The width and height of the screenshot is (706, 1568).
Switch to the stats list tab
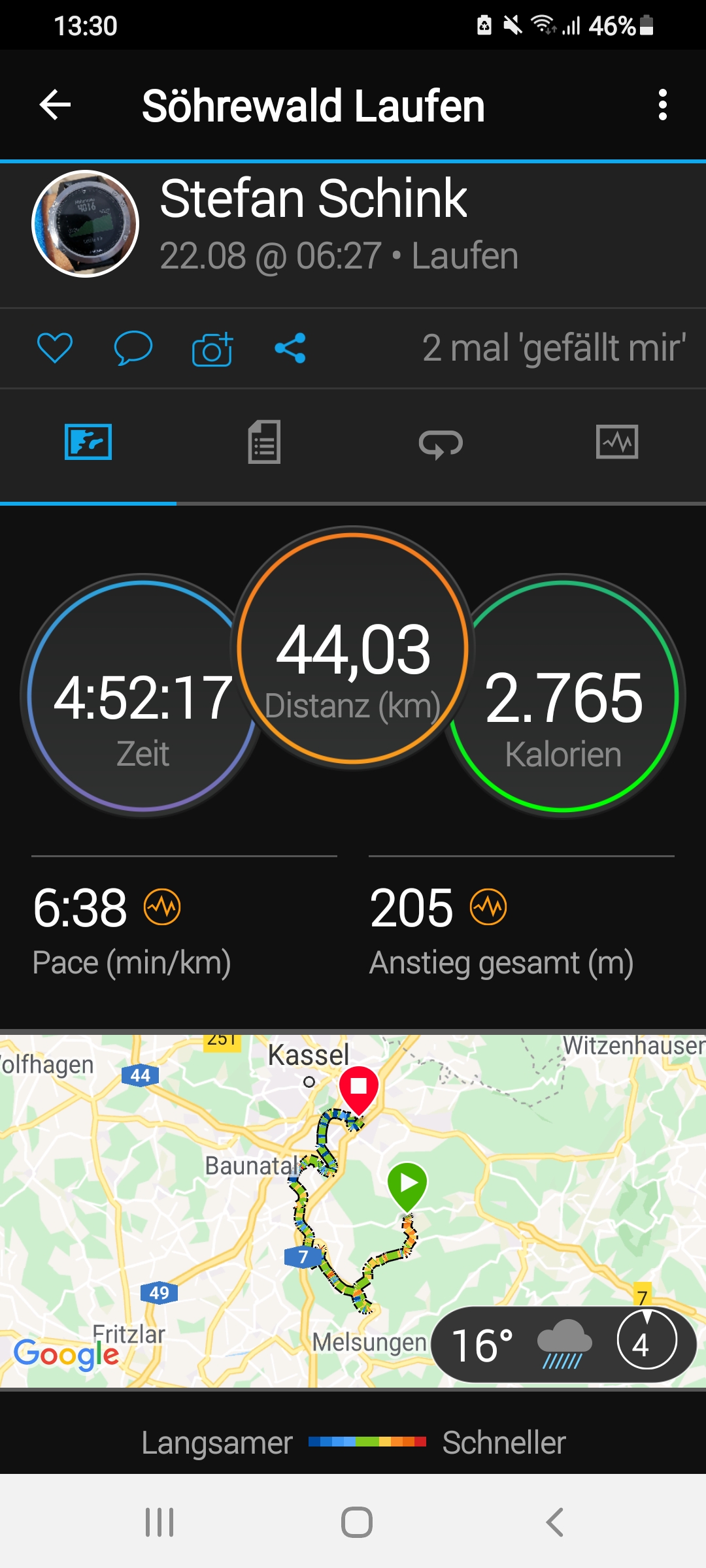(264, 442)
